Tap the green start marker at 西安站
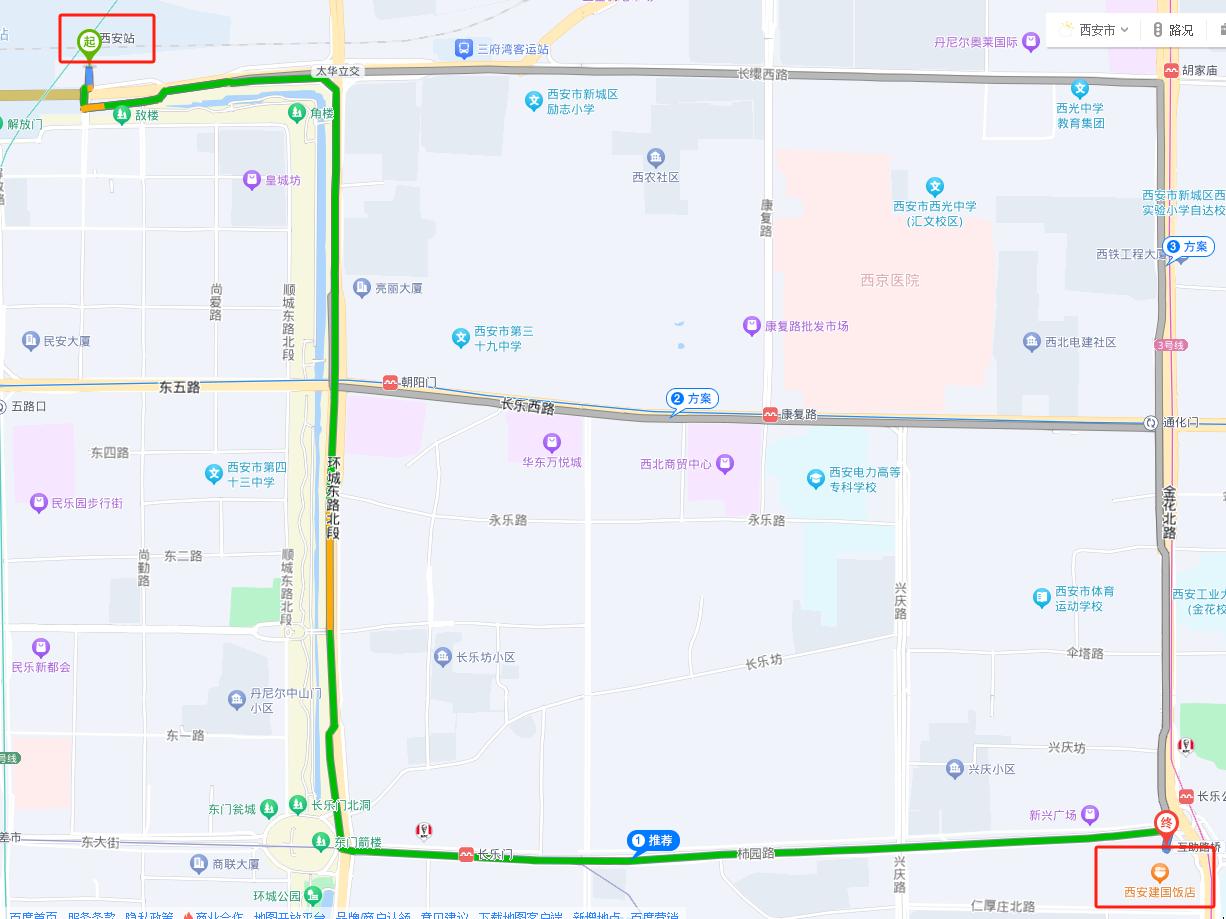The image size is (1226, 919). click(x=89, y=41)
